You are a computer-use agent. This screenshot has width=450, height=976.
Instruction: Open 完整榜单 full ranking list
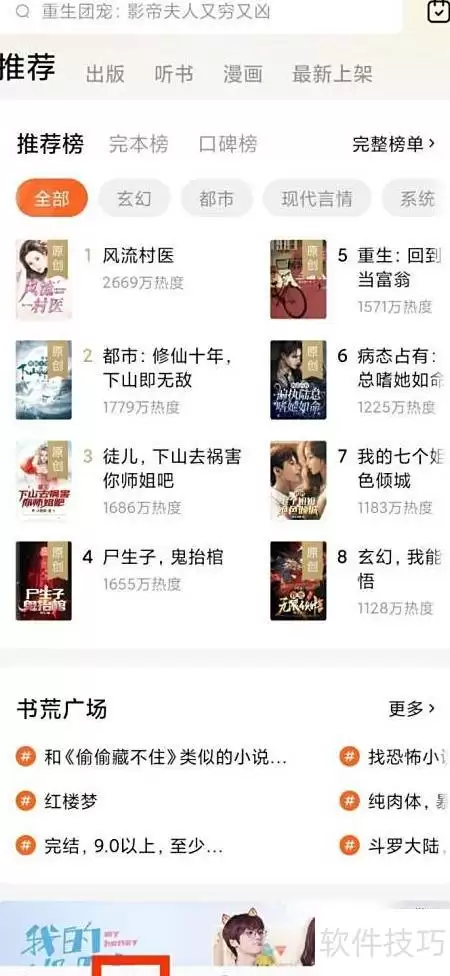[393, 144]
